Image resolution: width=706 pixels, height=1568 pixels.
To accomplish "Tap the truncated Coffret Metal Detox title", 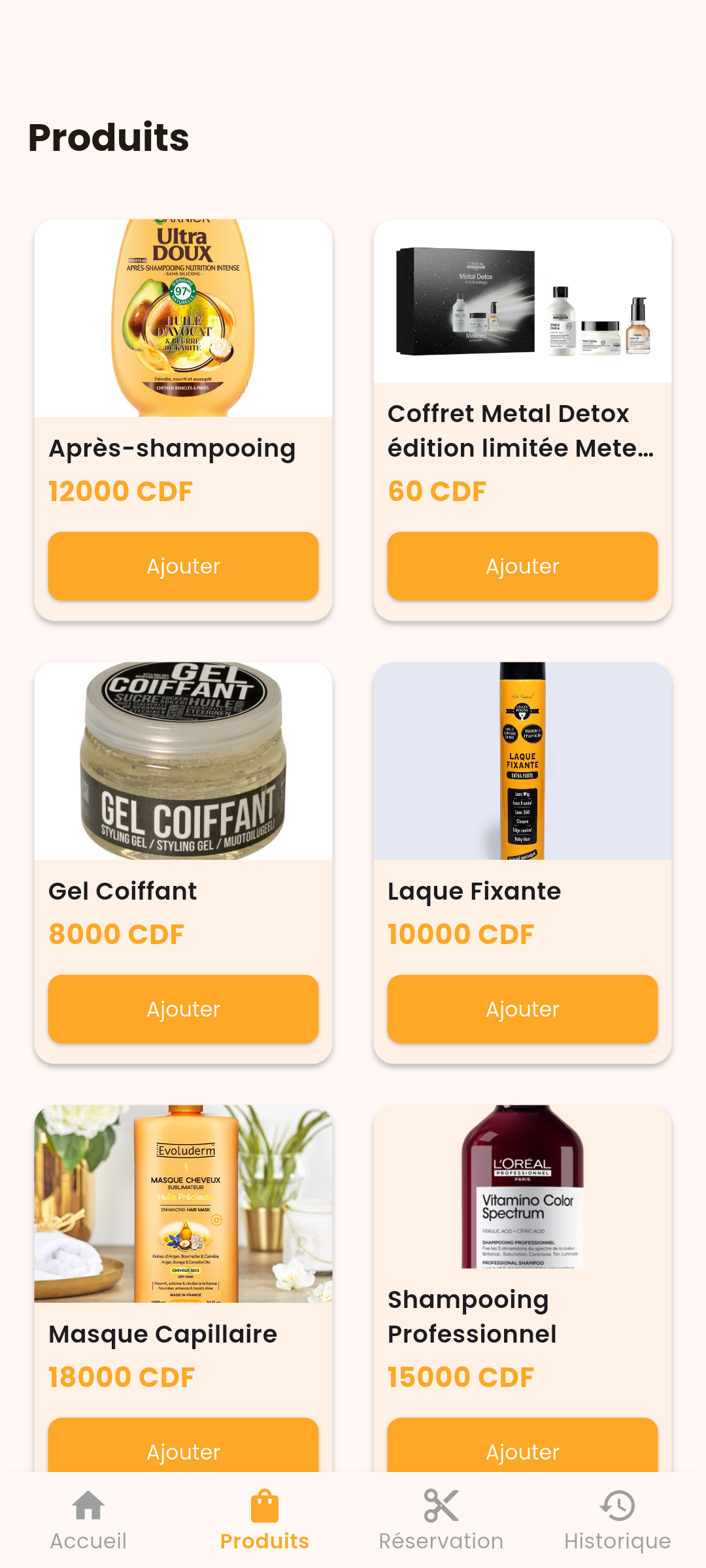I will 522,431.
